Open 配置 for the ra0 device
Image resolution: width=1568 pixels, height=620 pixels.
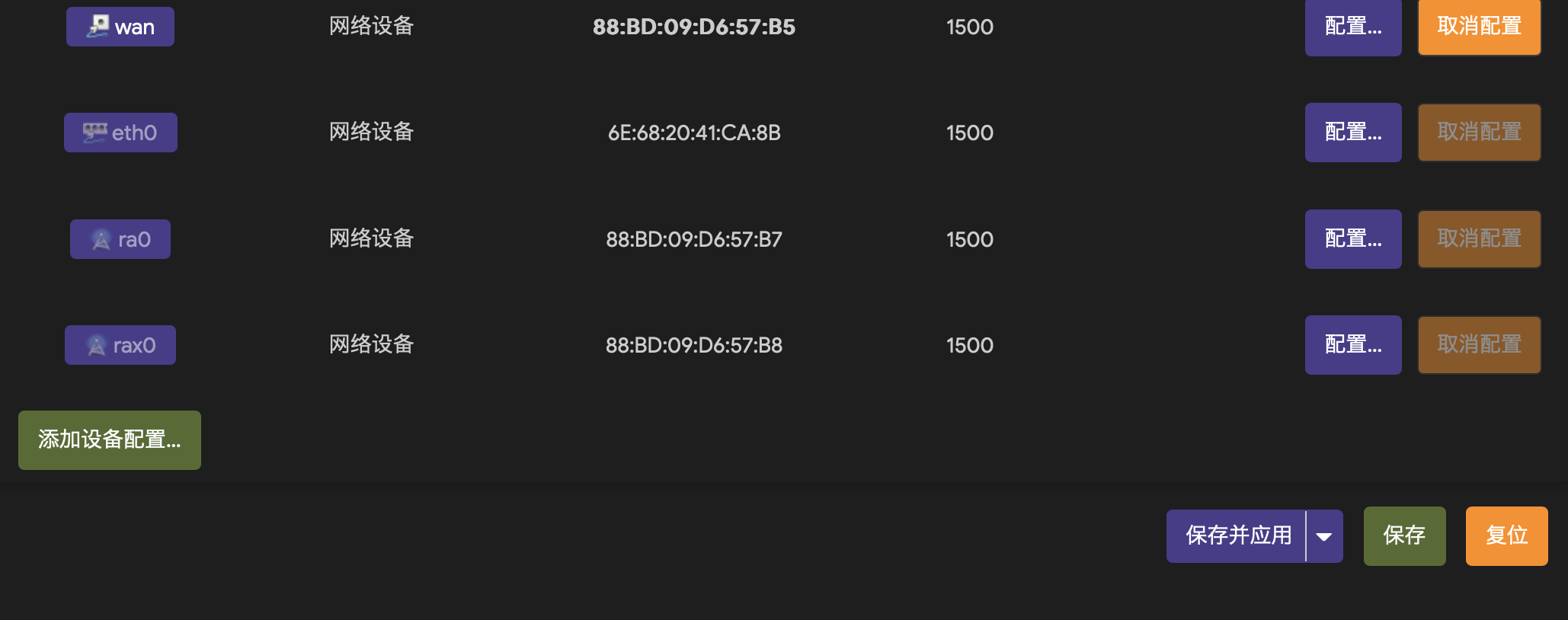pos(1352,239)
